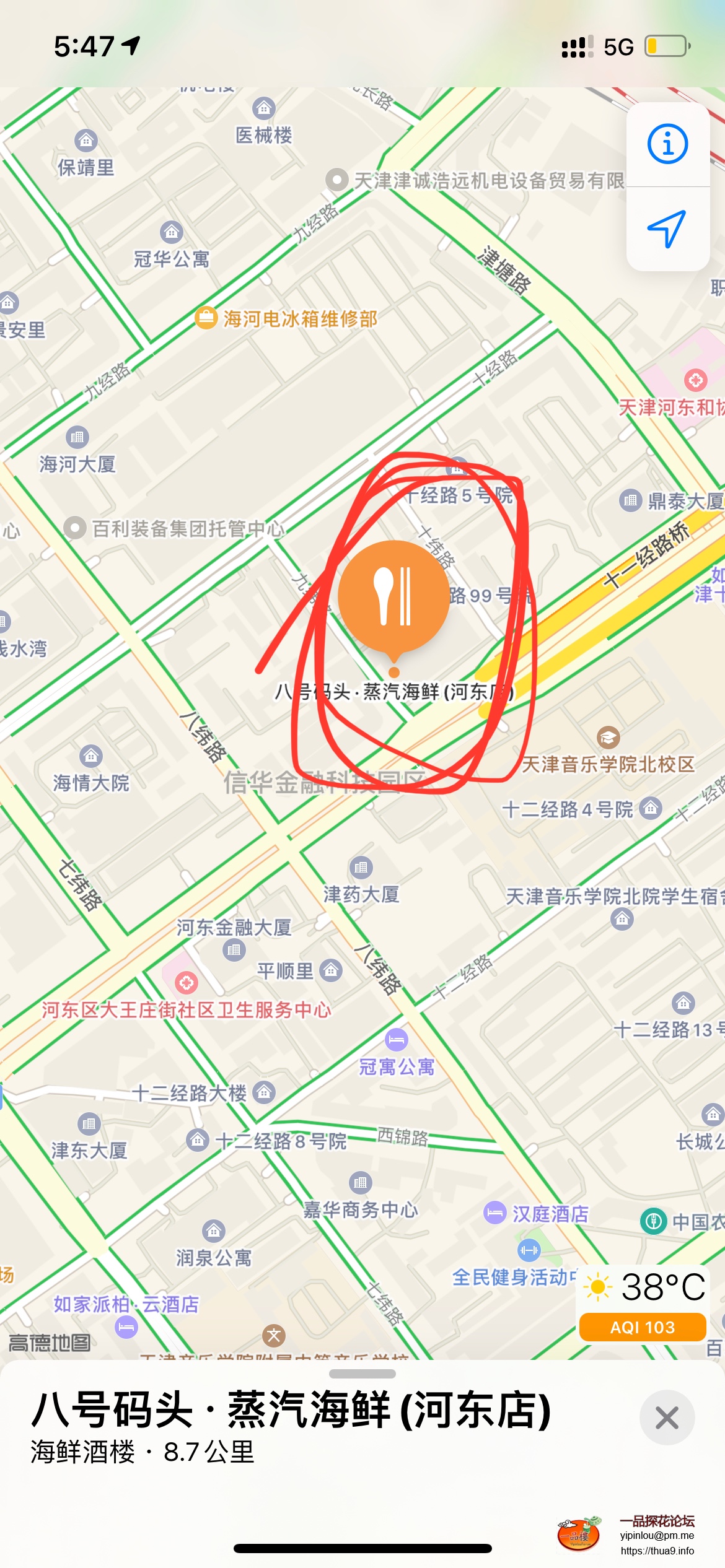Open 鼎泰大厦 map point
The height and width of the screenshot is (1568, 725).
pos(630,500)
